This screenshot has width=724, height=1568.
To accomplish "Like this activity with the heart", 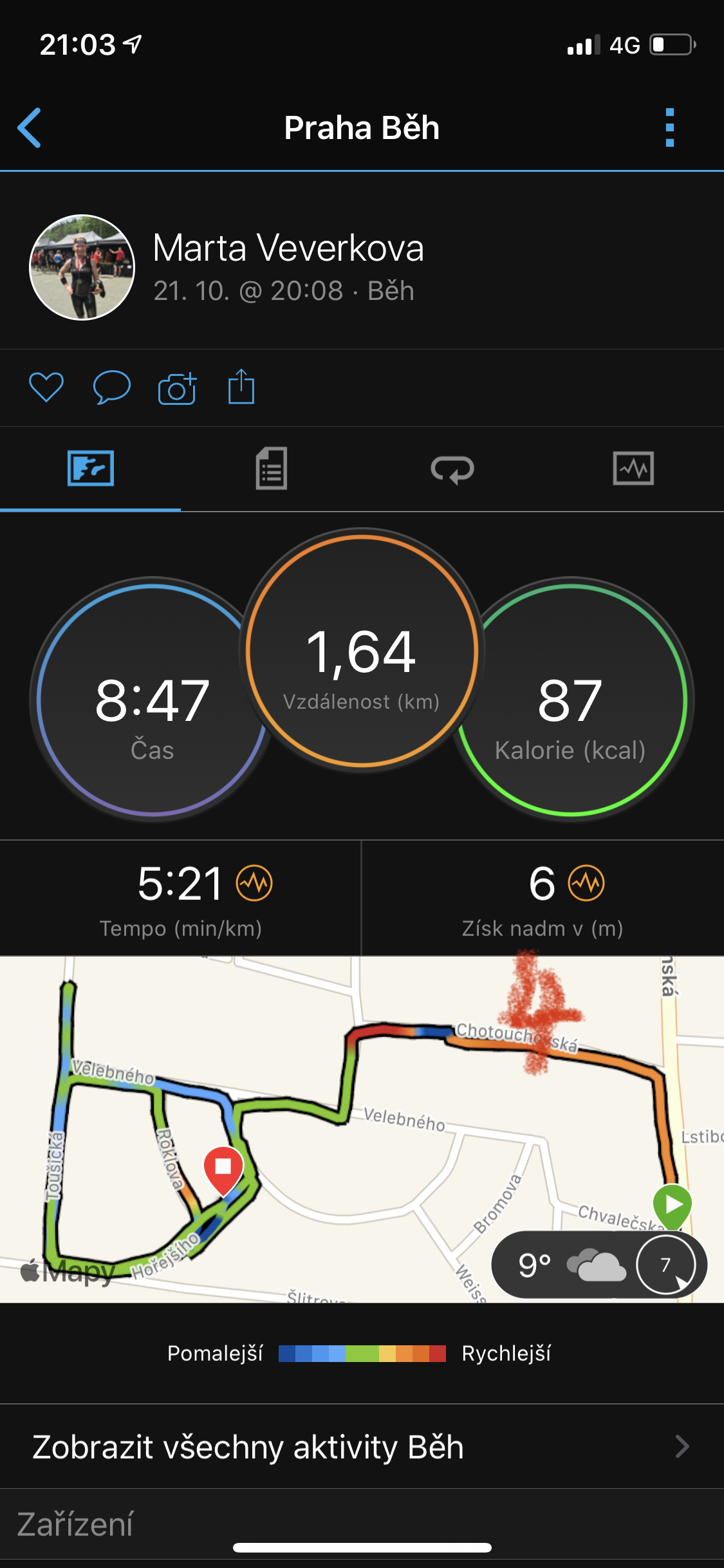I will click(x=46, y=387).
